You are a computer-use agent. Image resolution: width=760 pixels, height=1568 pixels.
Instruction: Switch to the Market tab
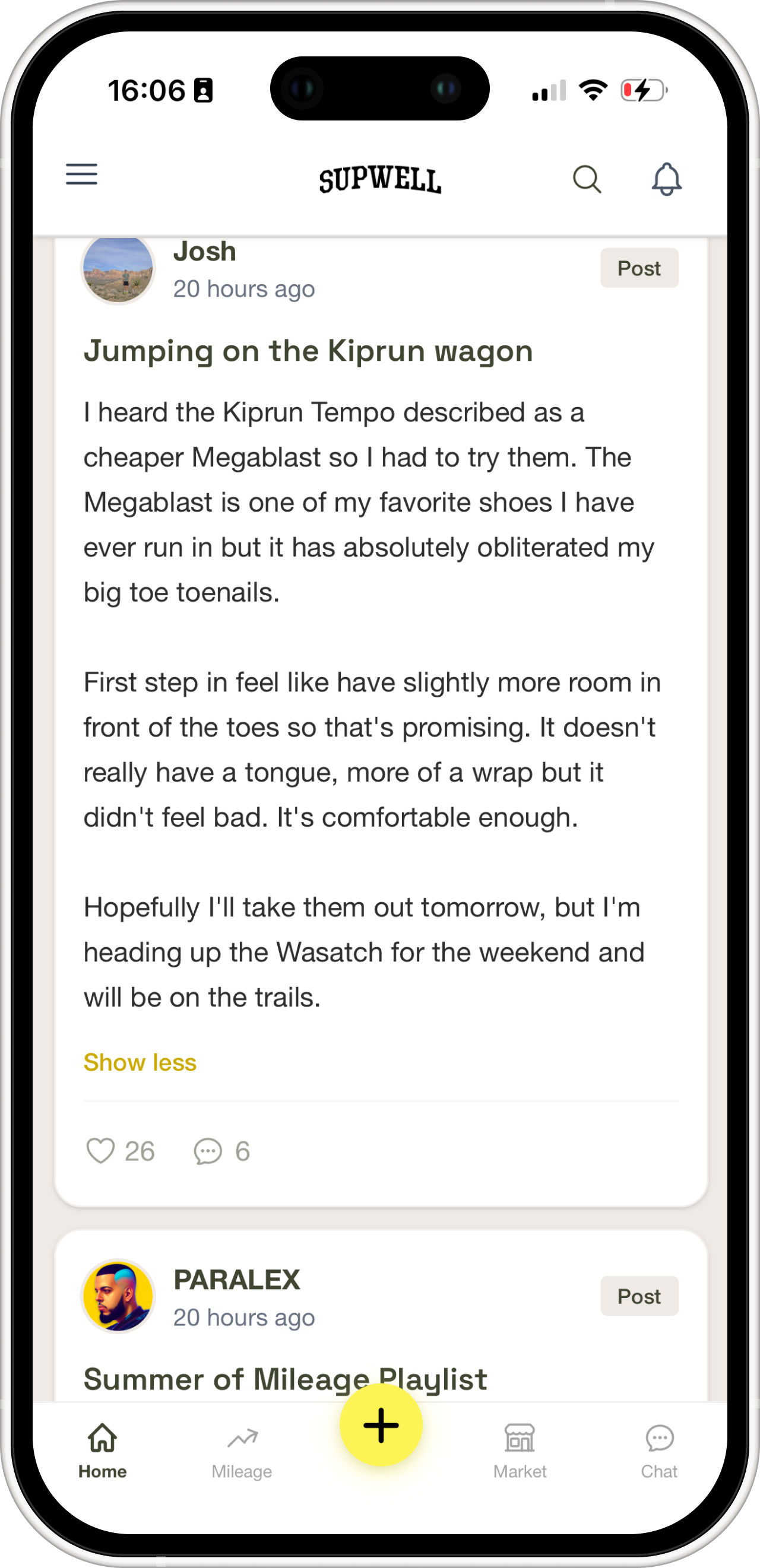point(520,1450)
